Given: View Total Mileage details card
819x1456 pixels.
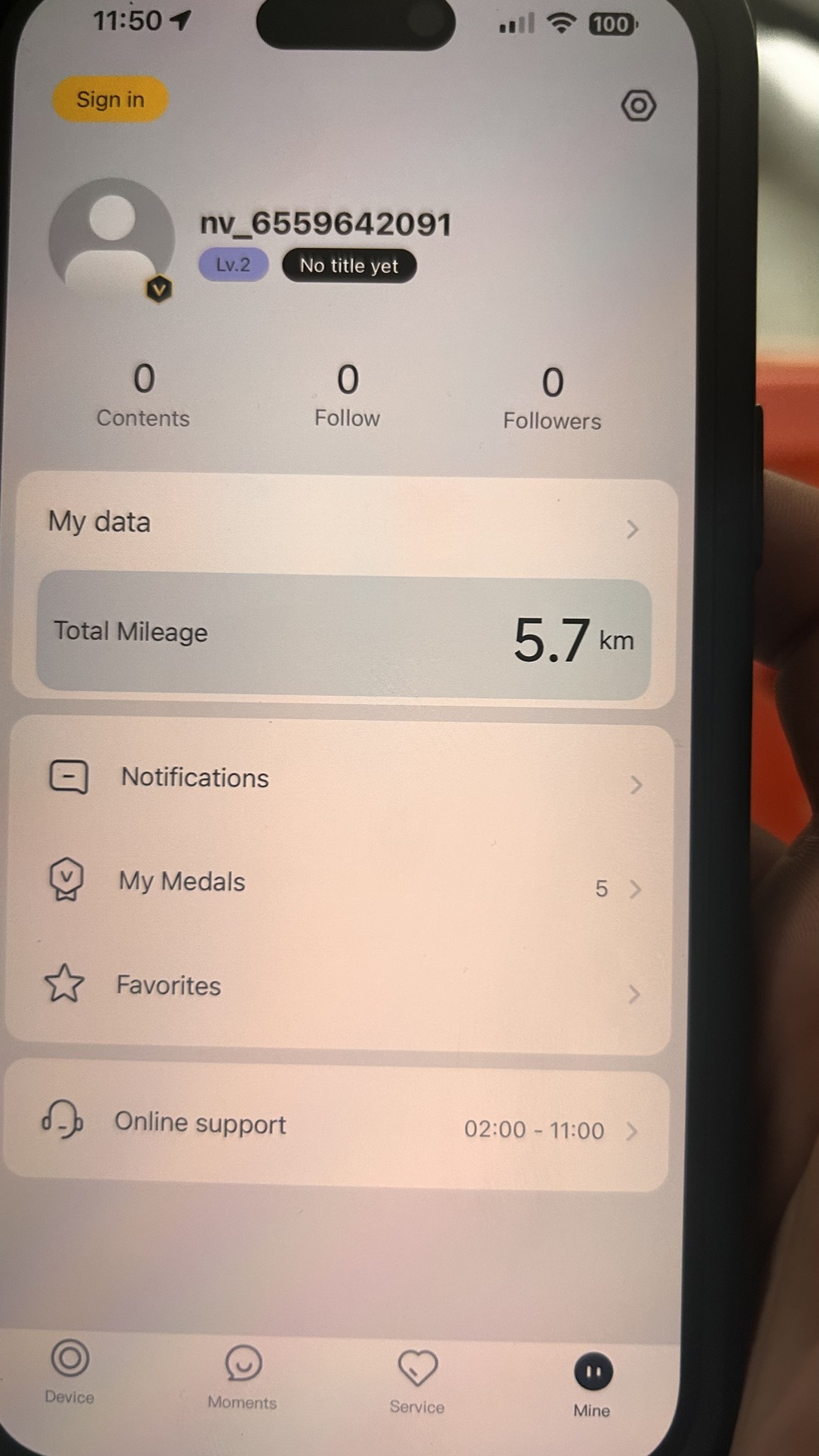Looking at the screenshot, I should [x=343, y=637].
